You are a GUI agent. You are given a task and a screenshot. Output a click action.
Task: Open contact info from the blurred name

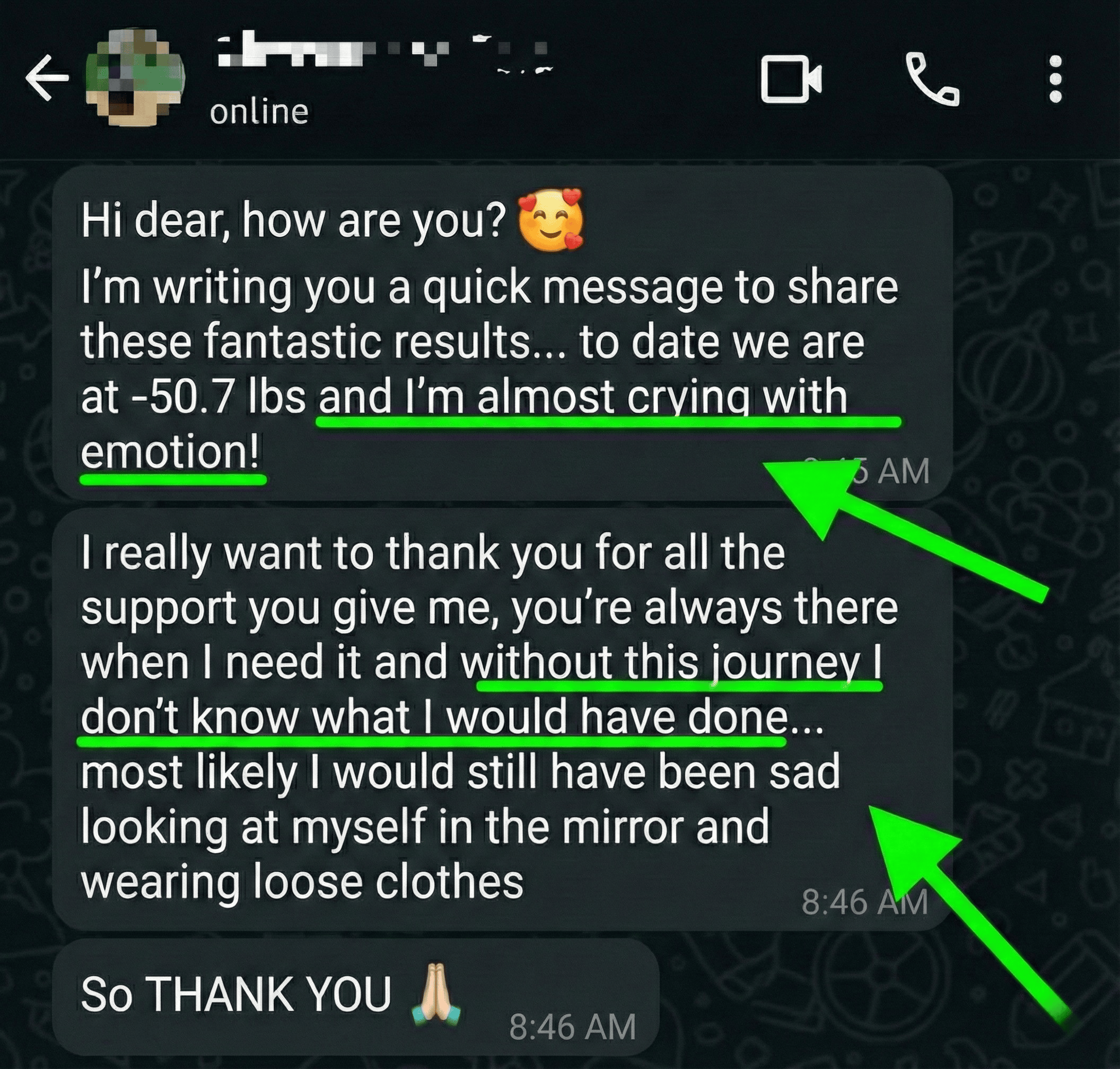(x=376, y=57)
